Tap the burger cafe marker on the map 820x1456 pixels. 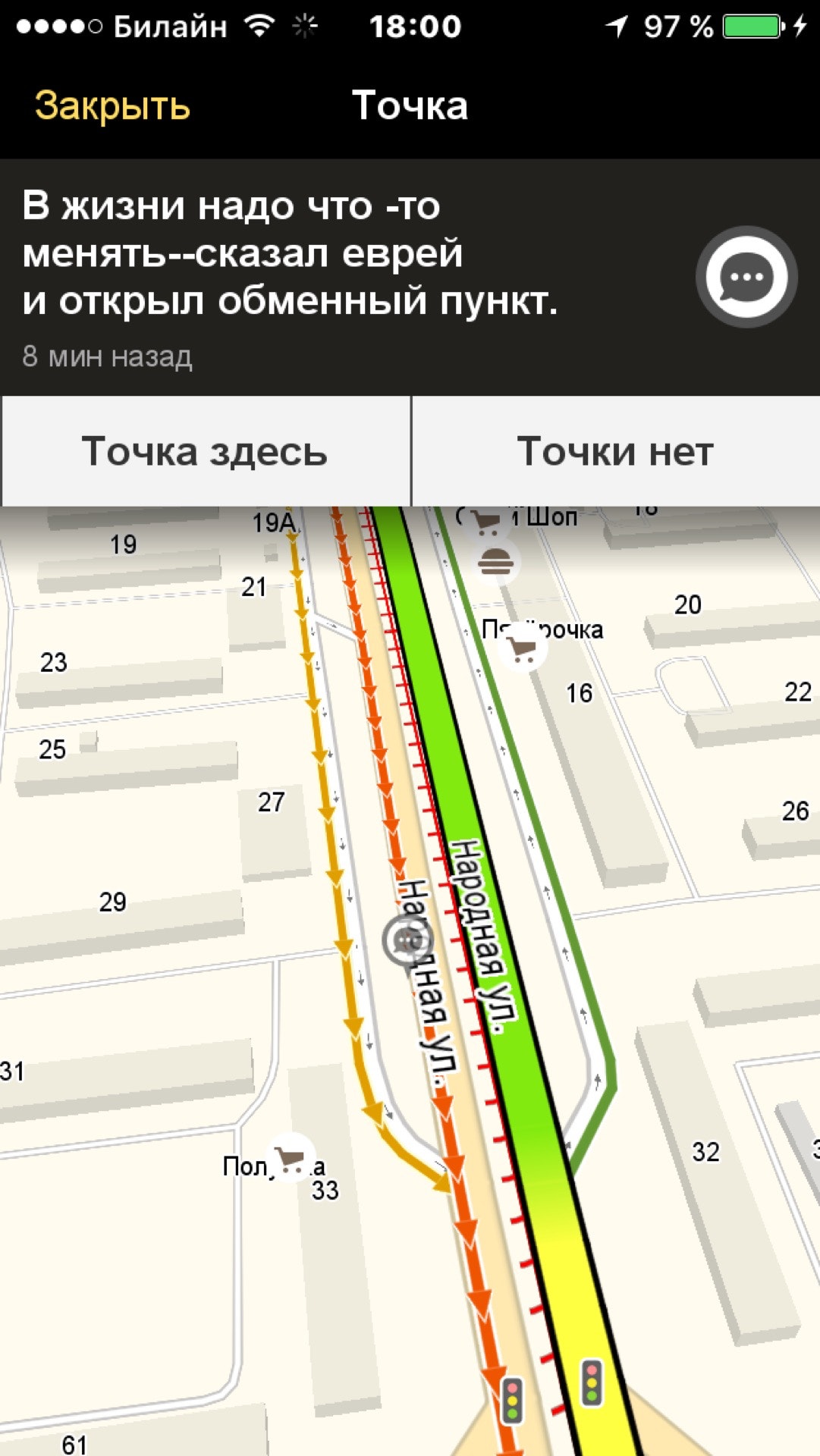pos(496,563)
